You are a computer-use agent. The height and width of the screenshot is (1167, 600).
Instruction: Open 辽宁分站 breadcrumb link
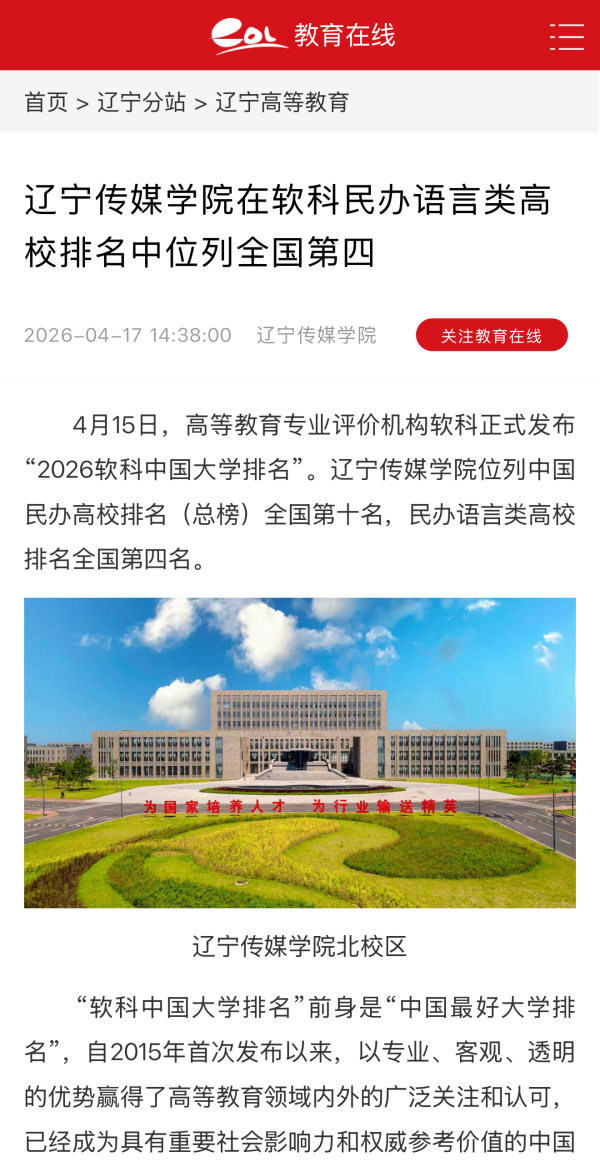click(x=141, y=102)
